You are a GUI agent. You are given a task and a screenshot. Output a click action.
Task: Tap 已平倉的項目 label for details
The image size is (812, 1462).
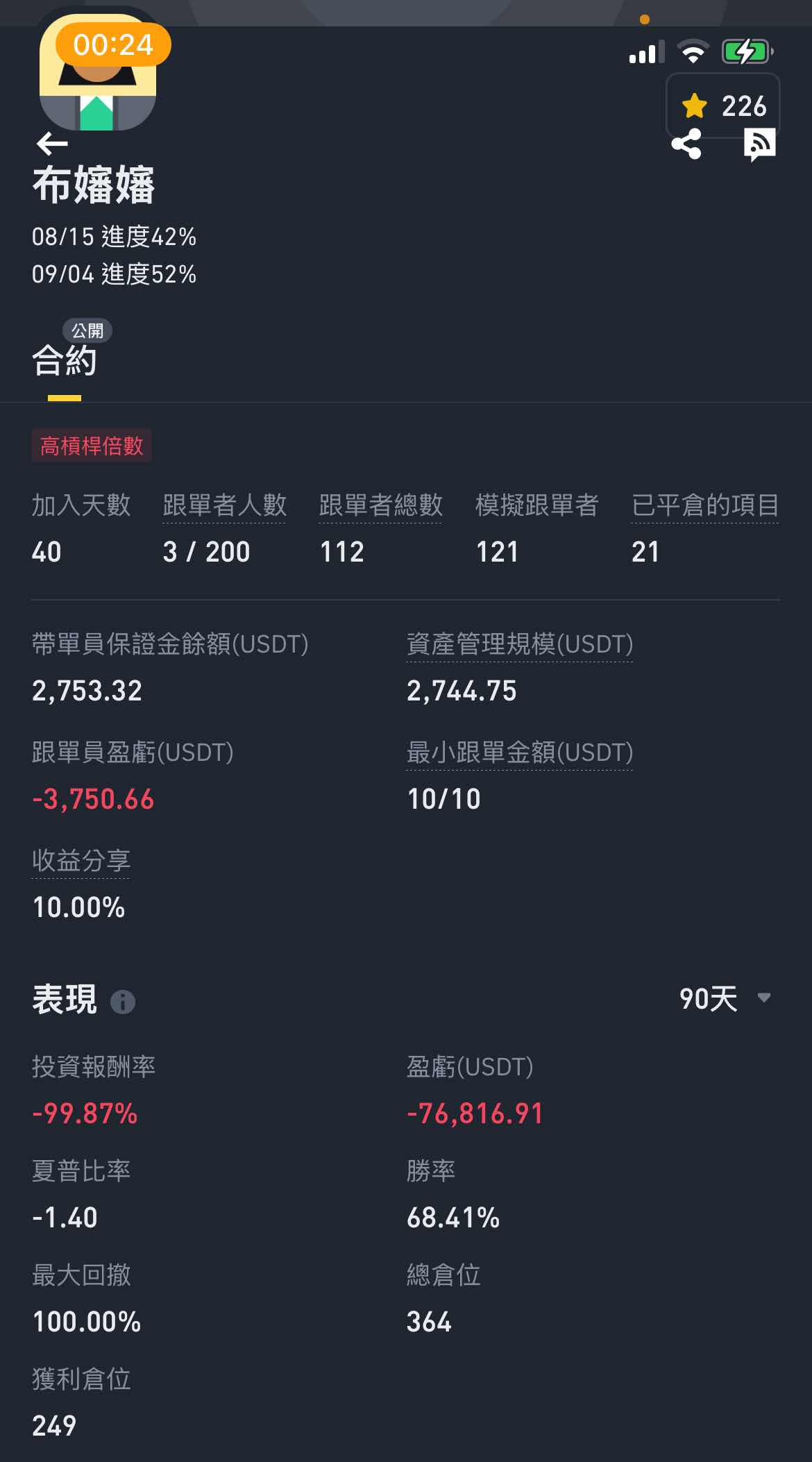coord(704,505)
